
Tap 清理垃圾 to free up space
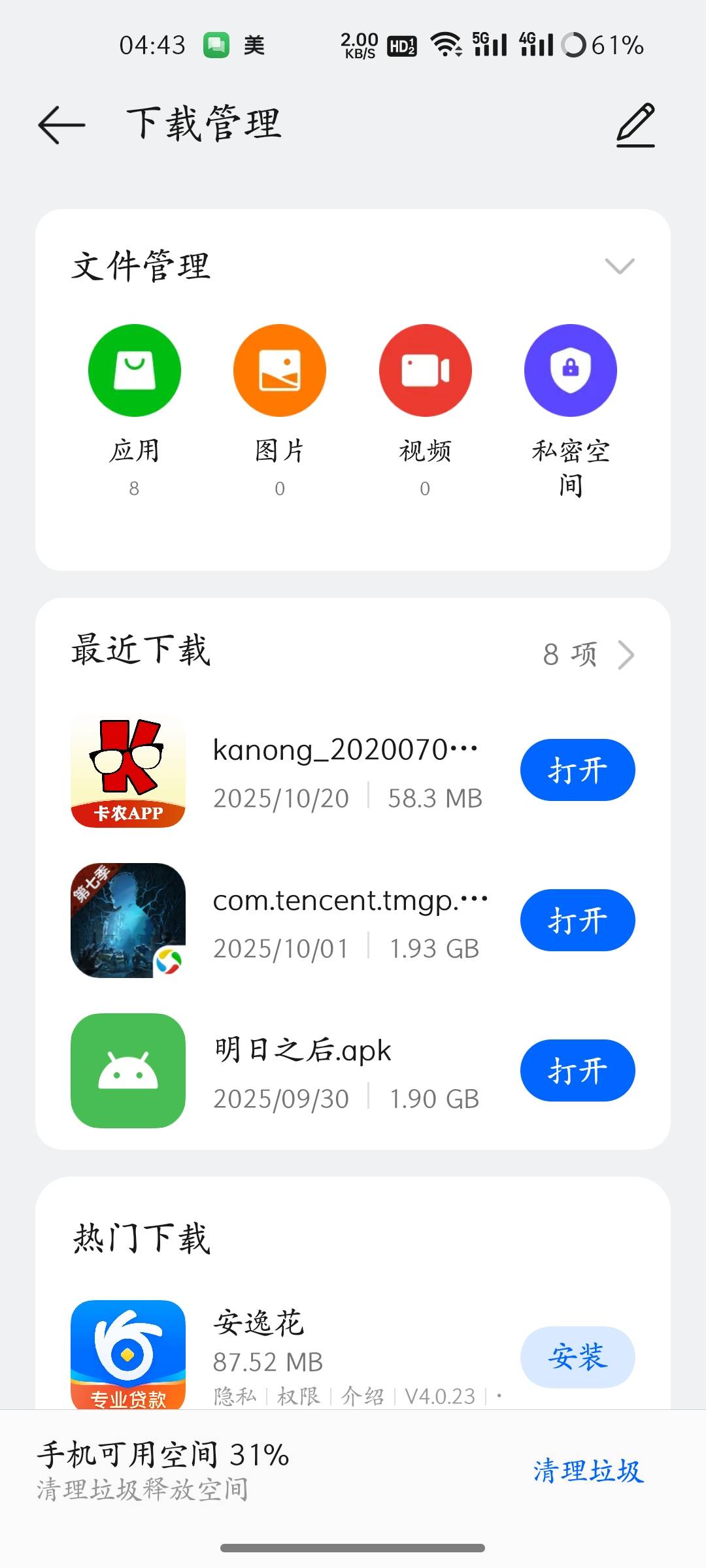tap(588, 1472)
